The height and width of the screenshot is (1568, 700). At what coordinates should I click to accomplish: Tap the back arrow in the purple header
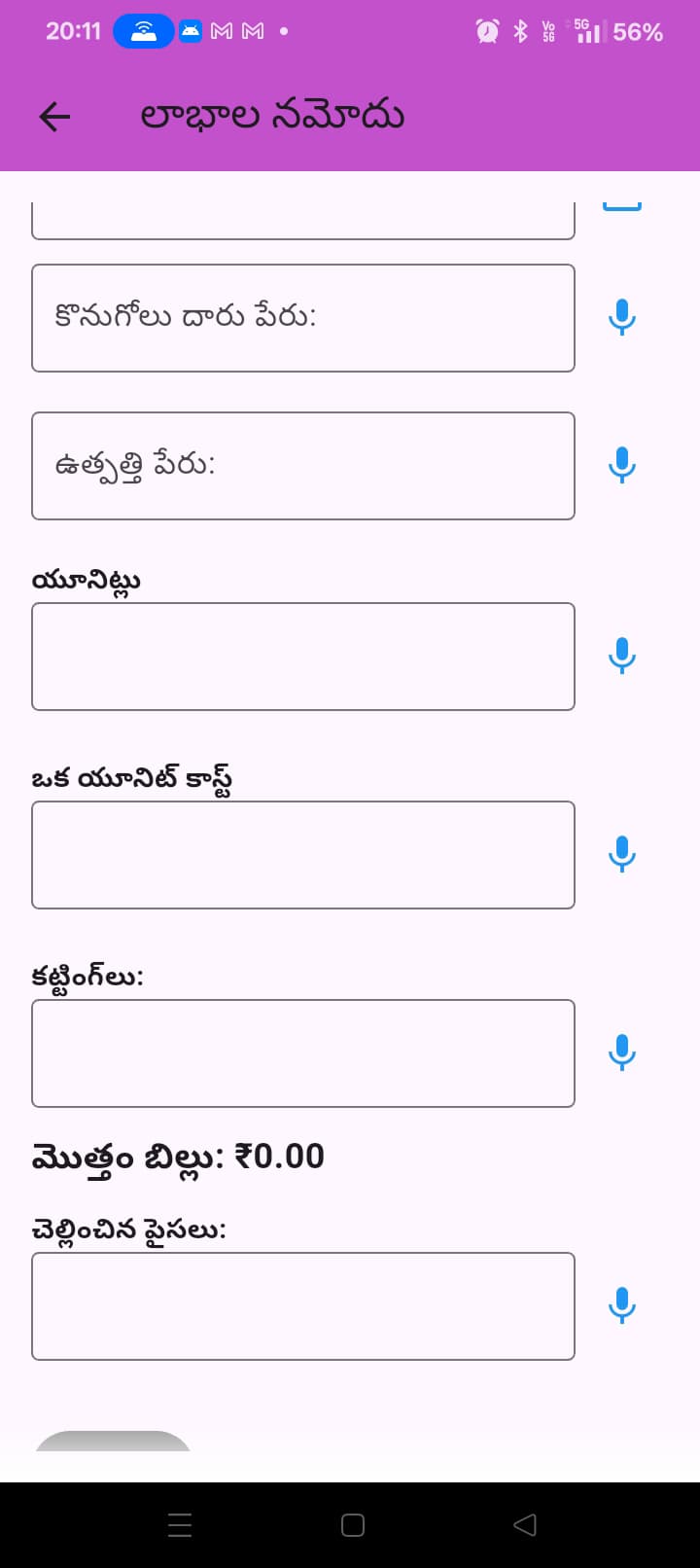tap(54, 116)
